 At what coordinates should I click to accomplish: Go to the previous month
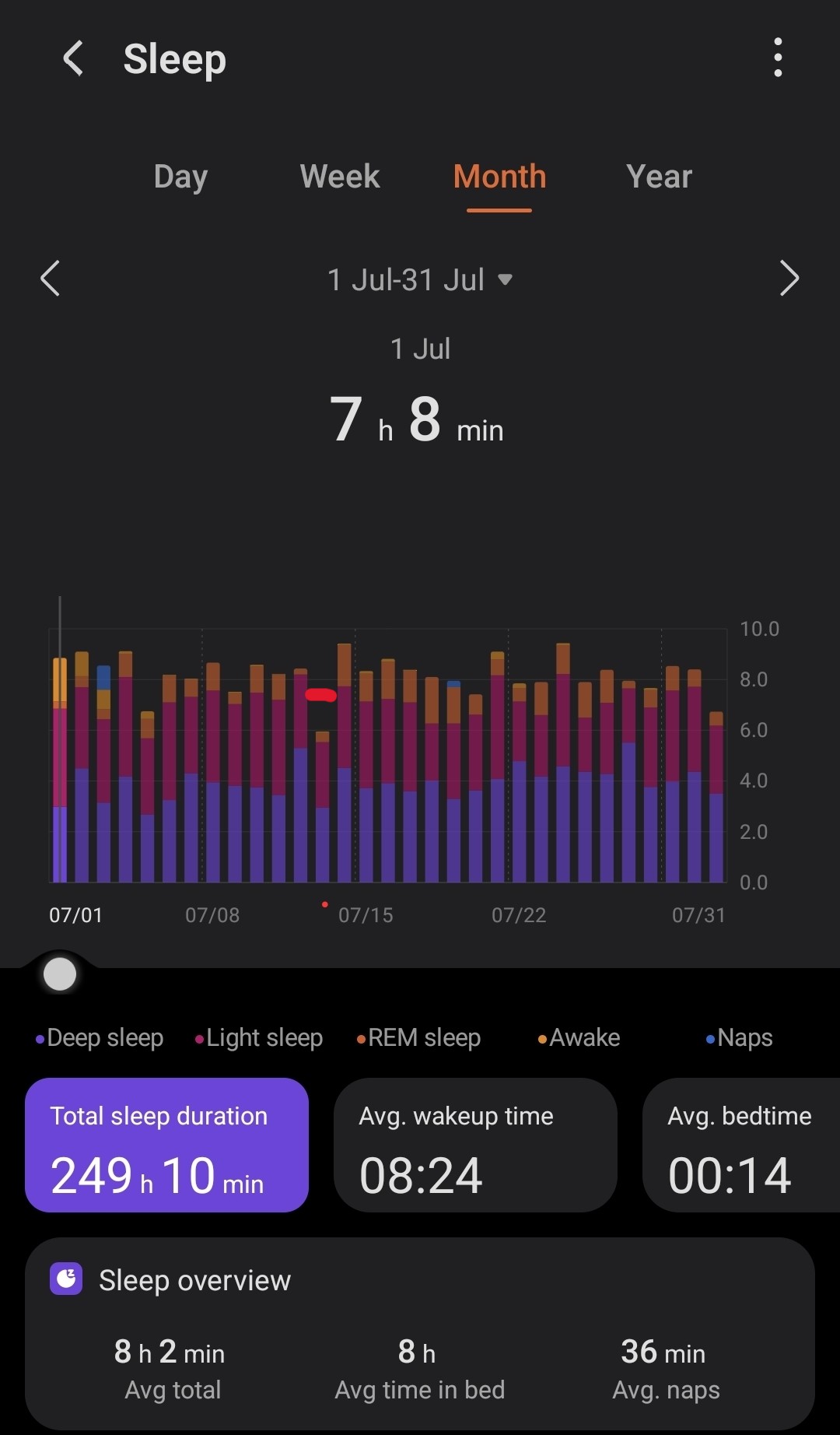click(51, 279)
